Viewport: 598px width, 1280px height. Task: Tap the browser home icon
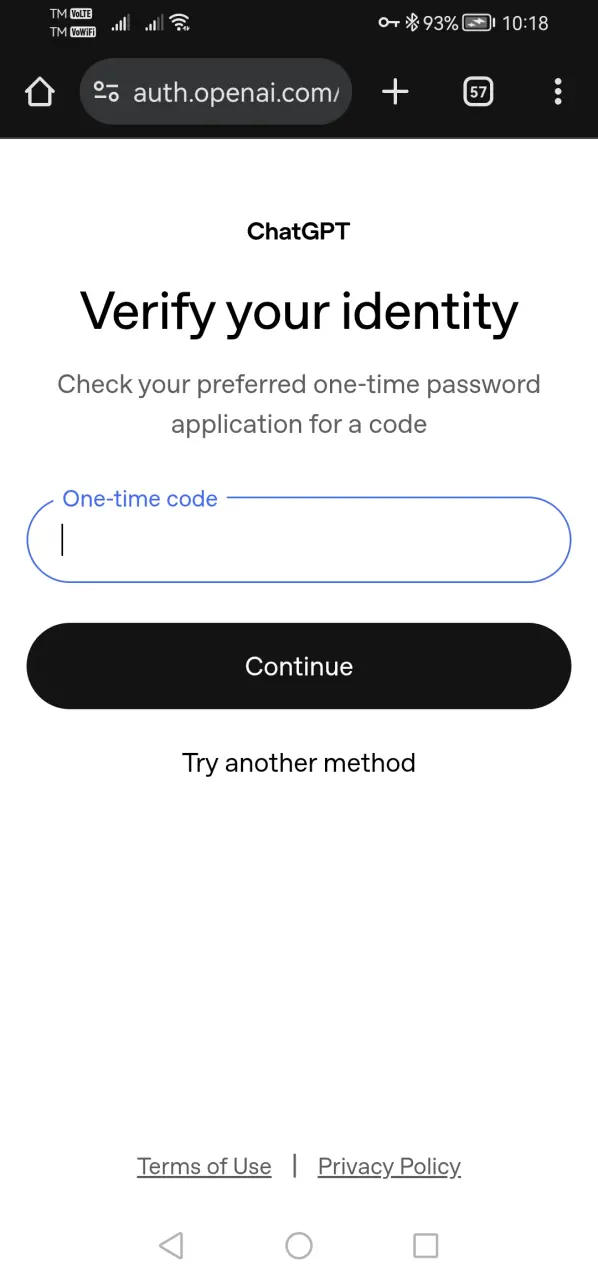39,93
